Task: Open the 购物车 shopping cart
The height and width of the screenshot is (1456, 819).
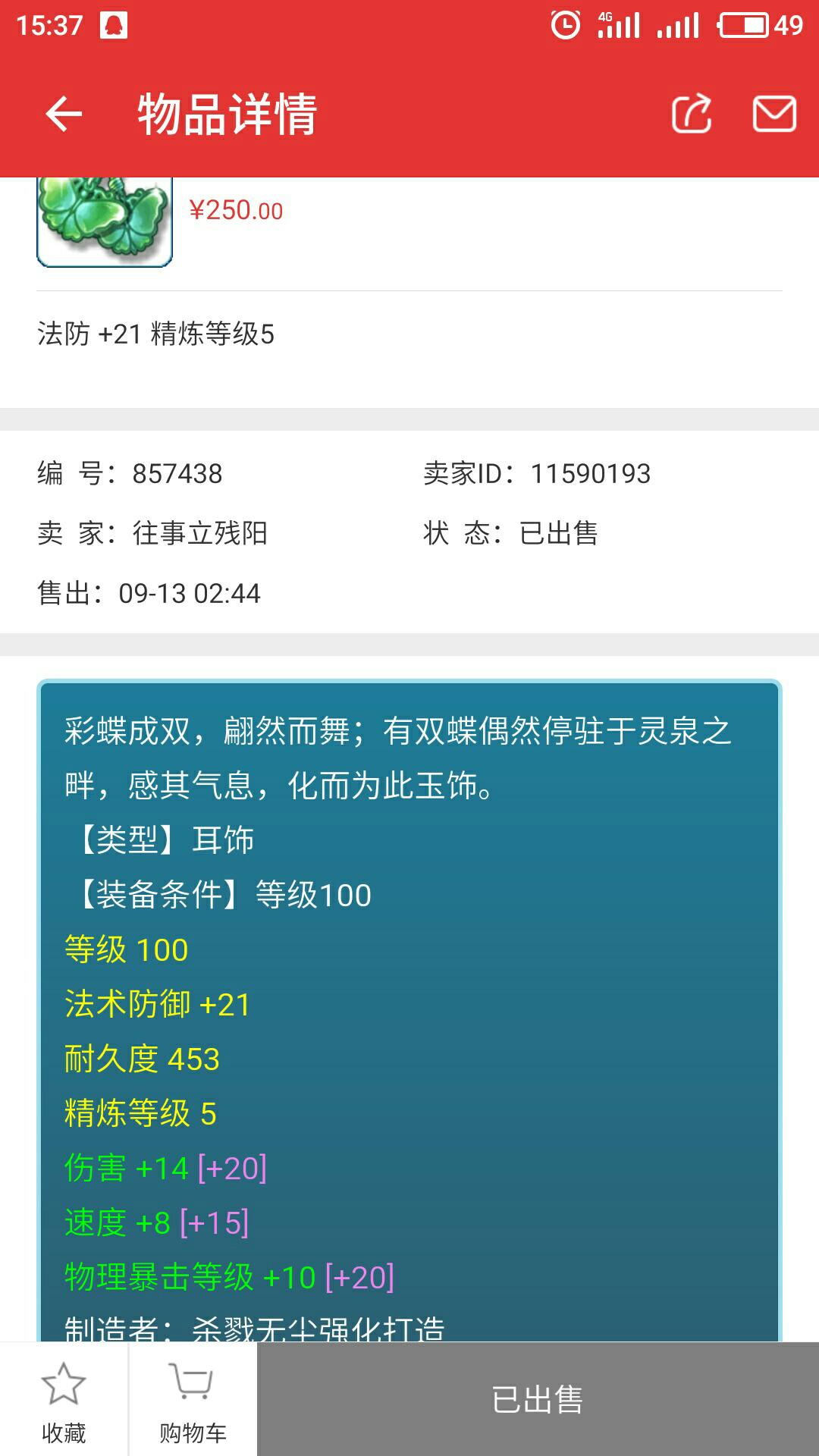Action: click(x=193, y=1400)
